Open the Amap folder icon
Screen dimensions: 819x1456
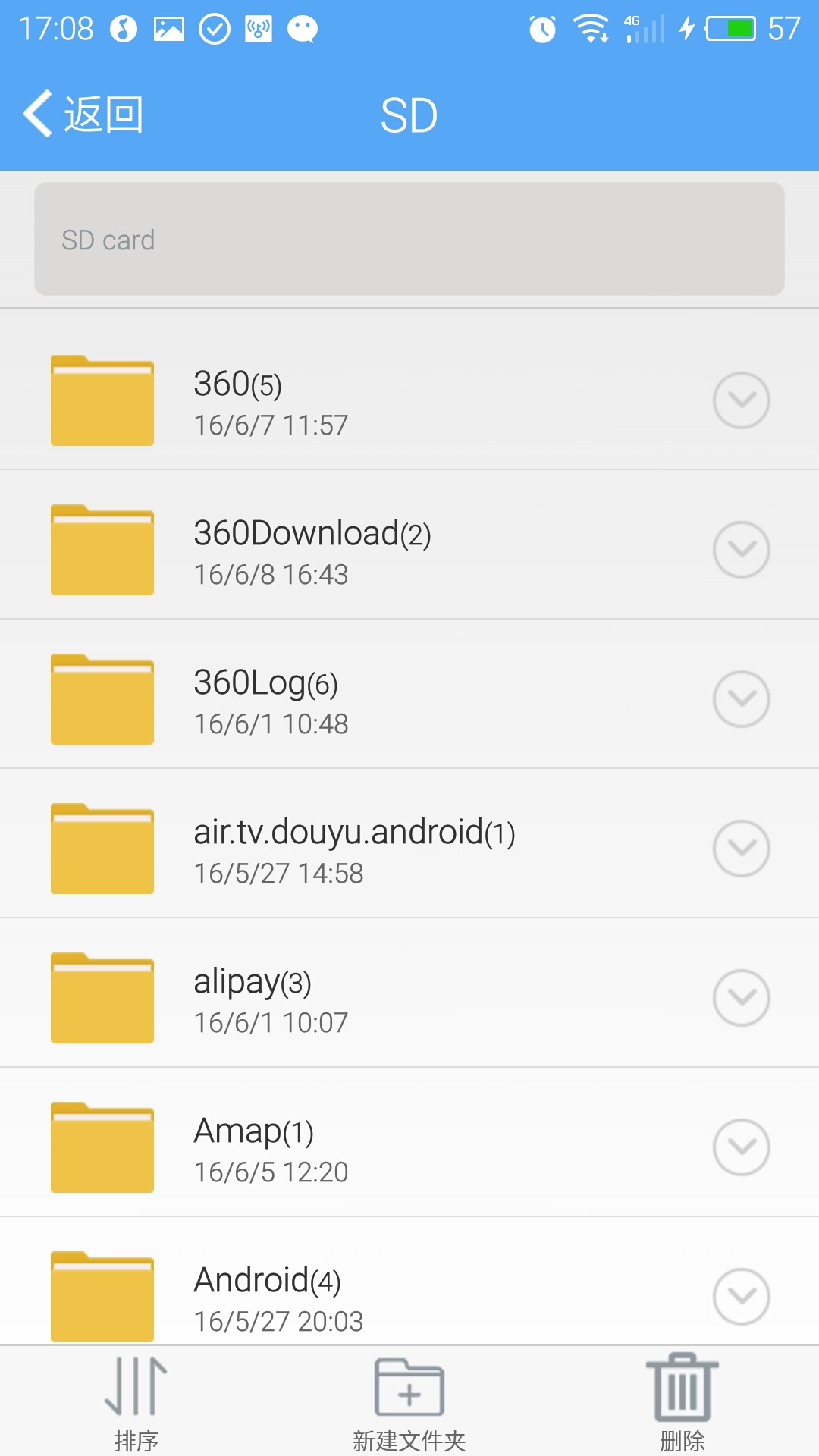coord(102,1147)
